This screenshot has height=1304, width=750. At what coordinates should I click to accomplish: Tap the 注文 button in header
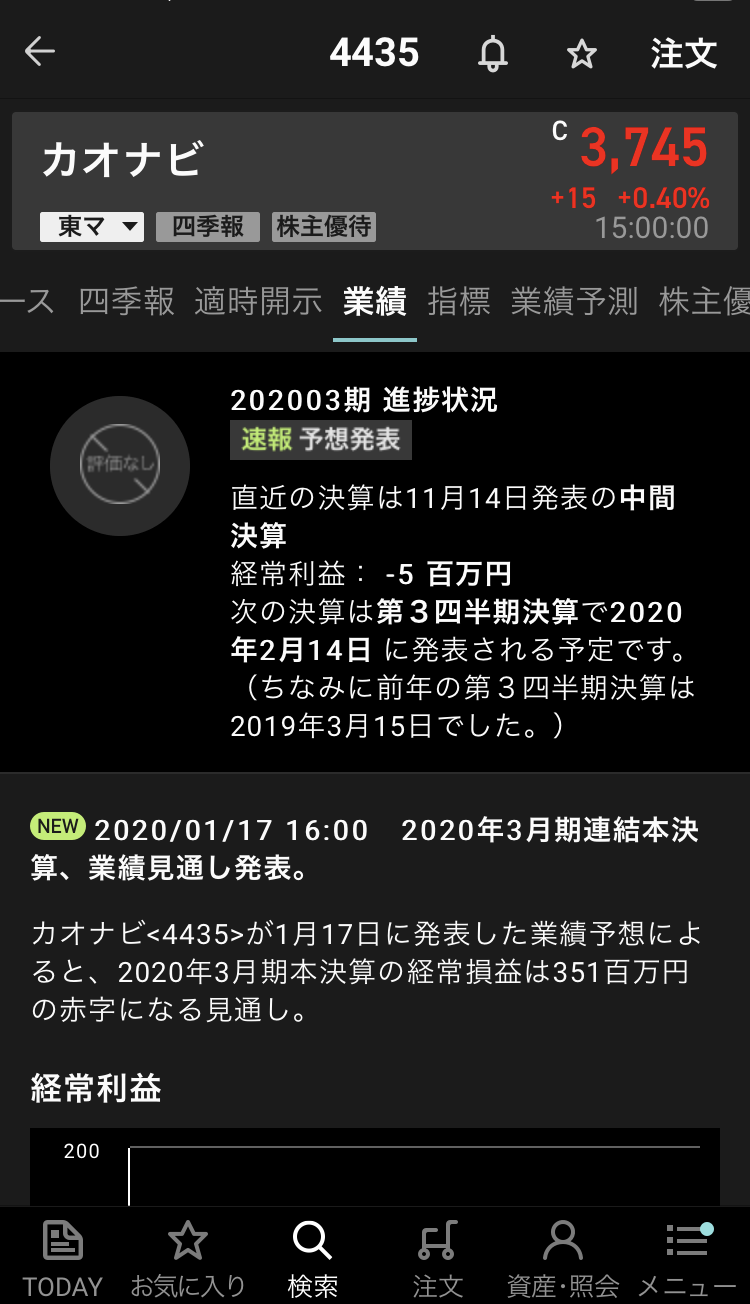(684, 53)
